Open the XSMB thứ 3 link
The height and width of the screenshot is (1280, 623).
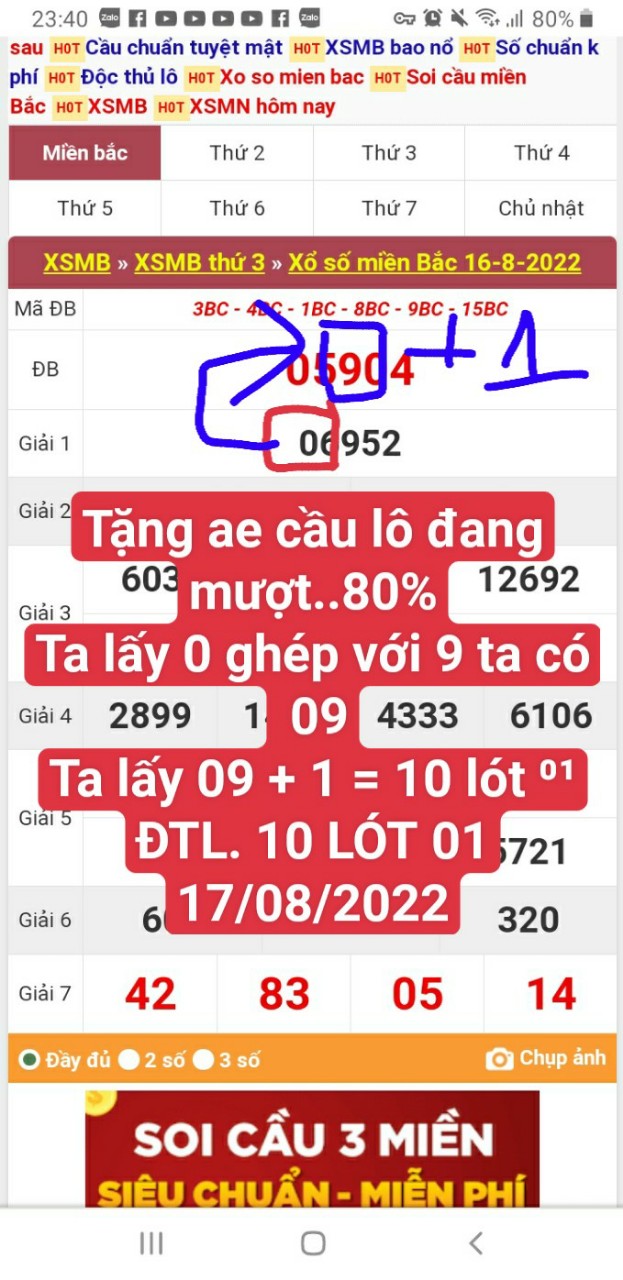click(x=199, y=263)
